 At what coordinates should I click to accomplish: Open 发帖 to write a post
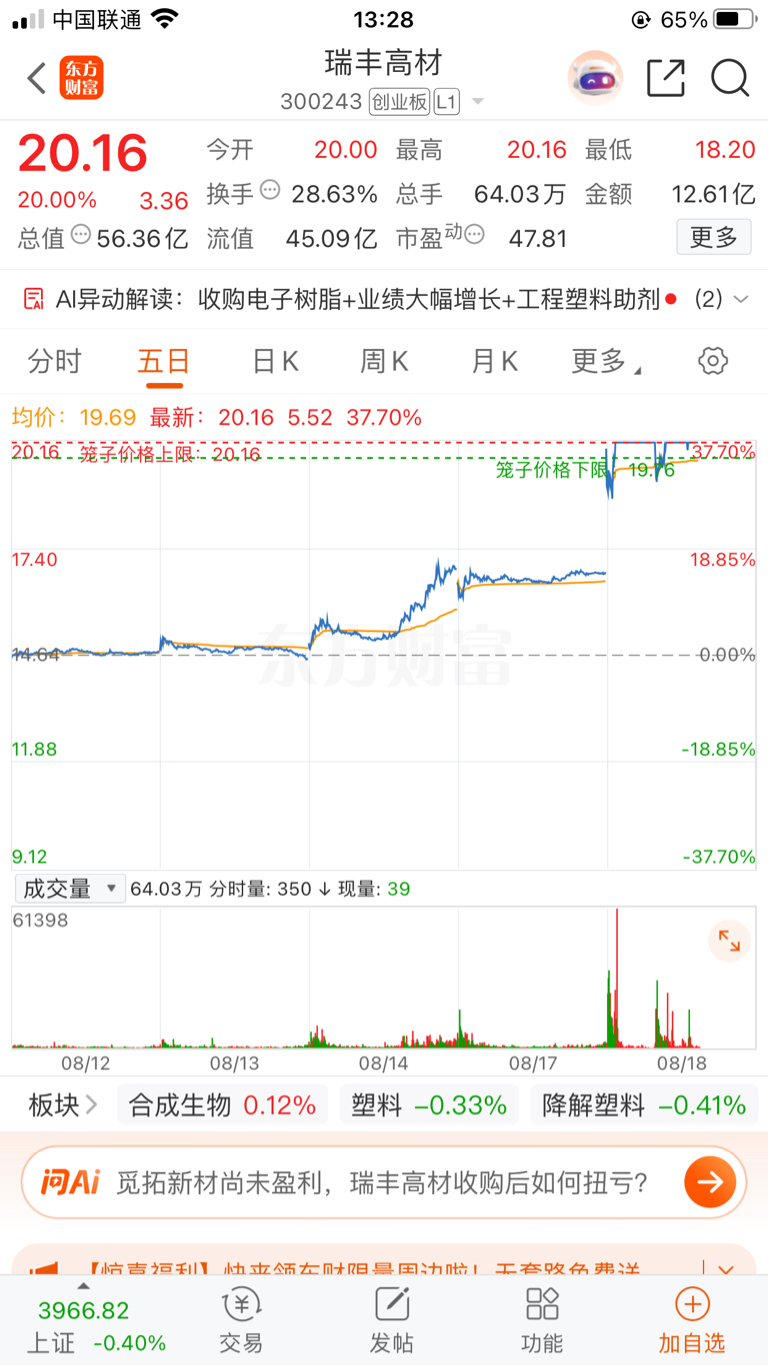point(392,1320)
